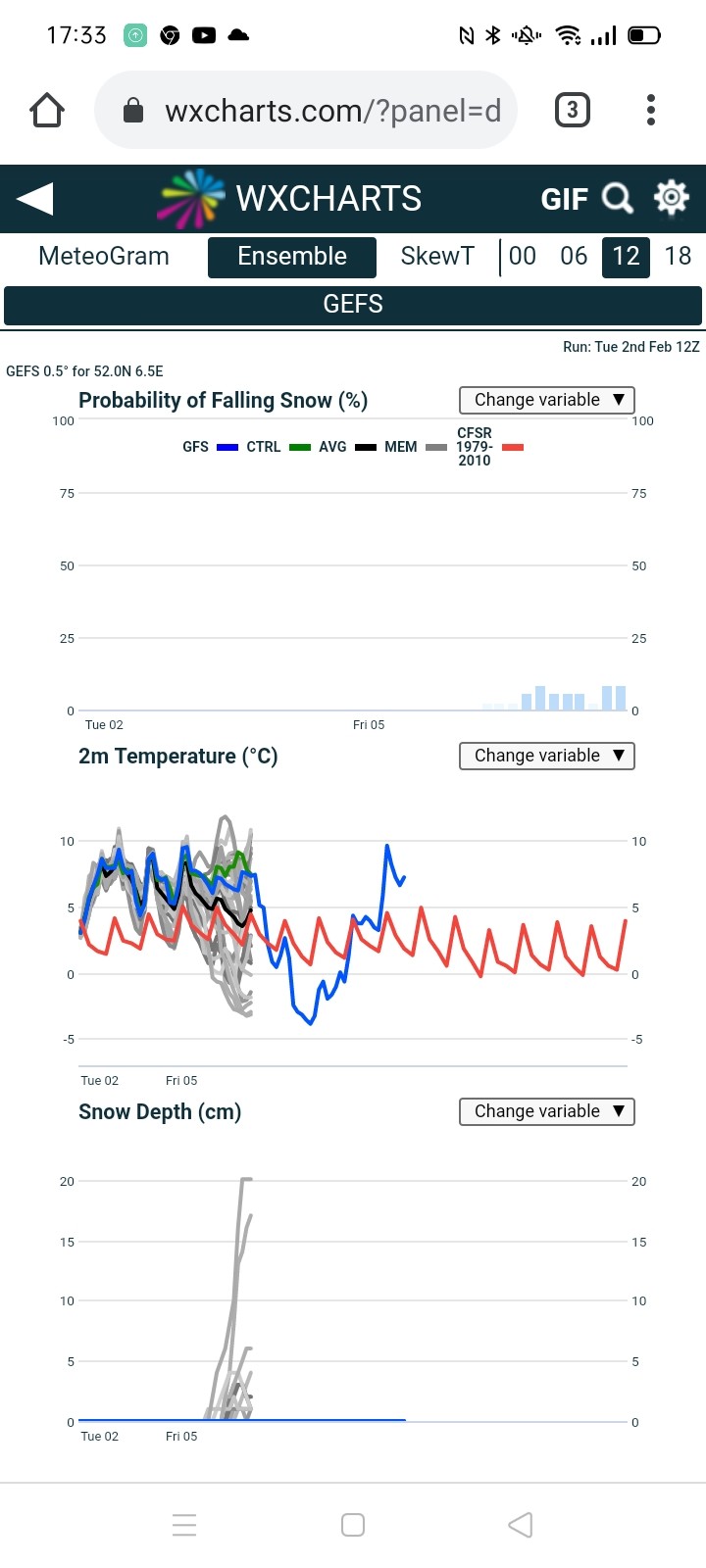Select the 00 run time
Image resolution: width=706 pixels, height=1568 pixels.
click(523, 257)
